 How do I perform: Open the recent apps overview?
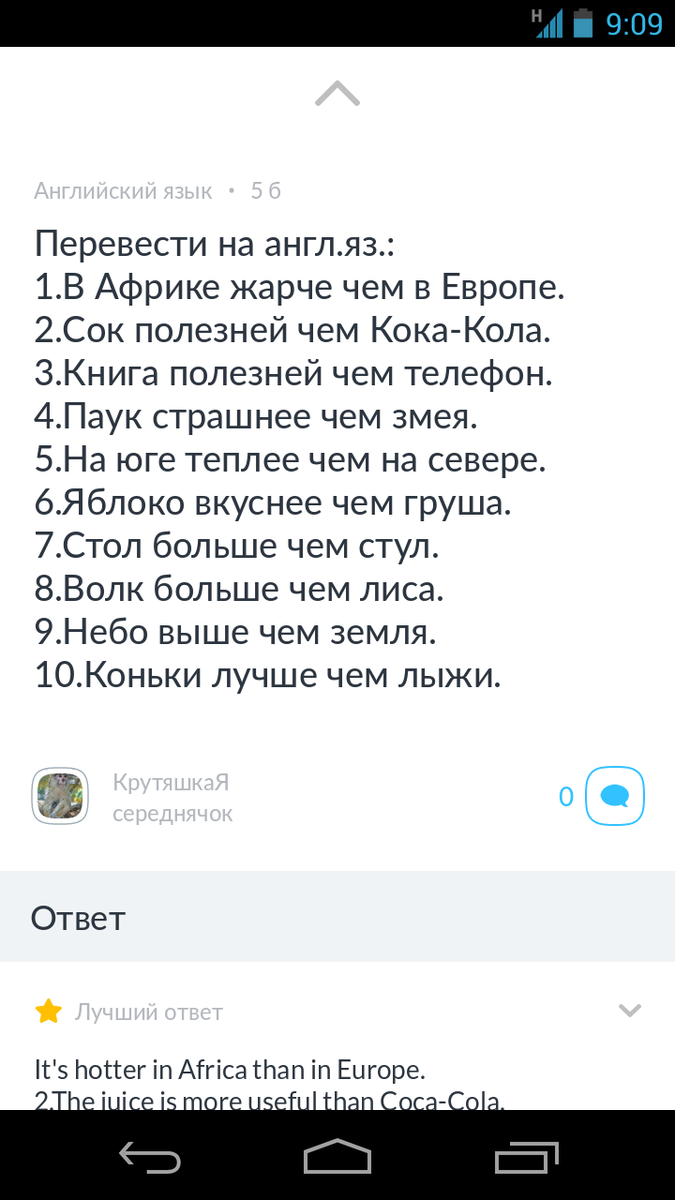tap(525, 1156)
